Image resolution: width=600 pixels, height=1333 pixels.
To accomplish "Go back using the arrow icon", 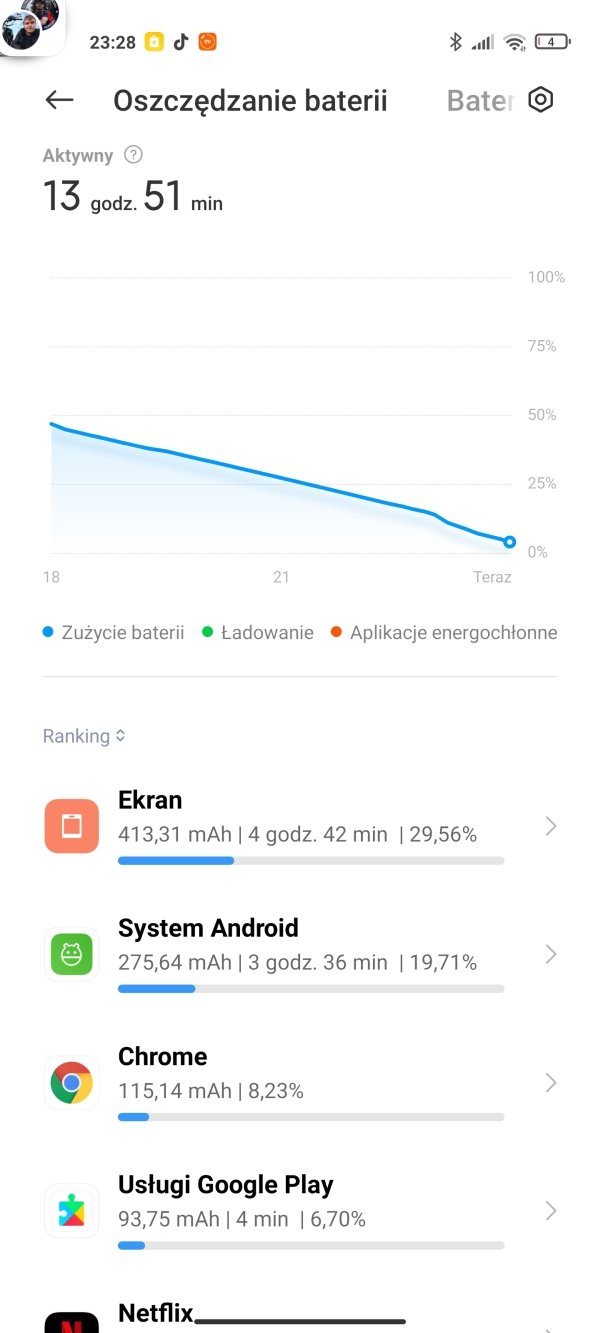I will coord(60,100).
